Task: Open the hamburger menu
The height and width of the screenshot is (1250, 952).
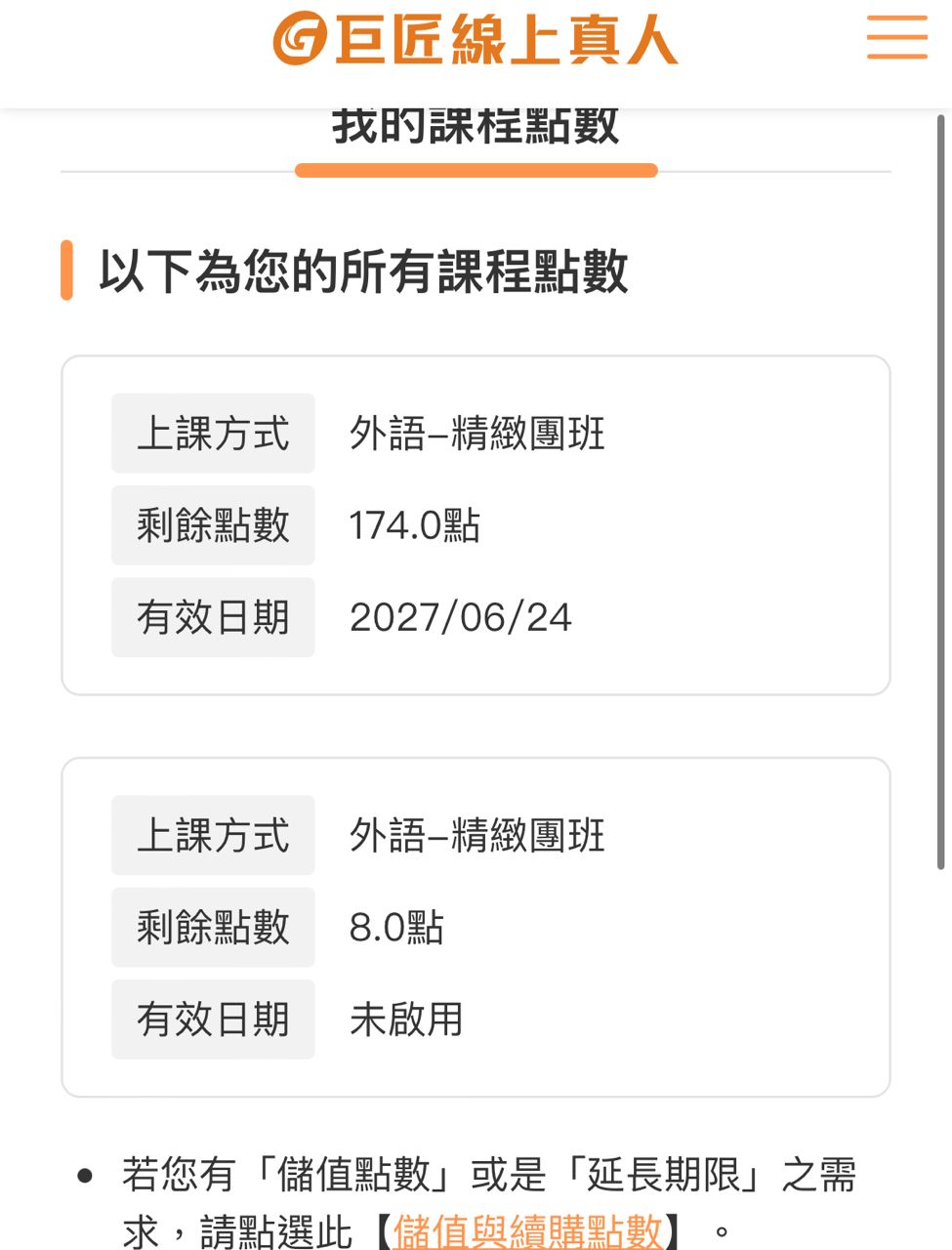Action: click(896, 38)
